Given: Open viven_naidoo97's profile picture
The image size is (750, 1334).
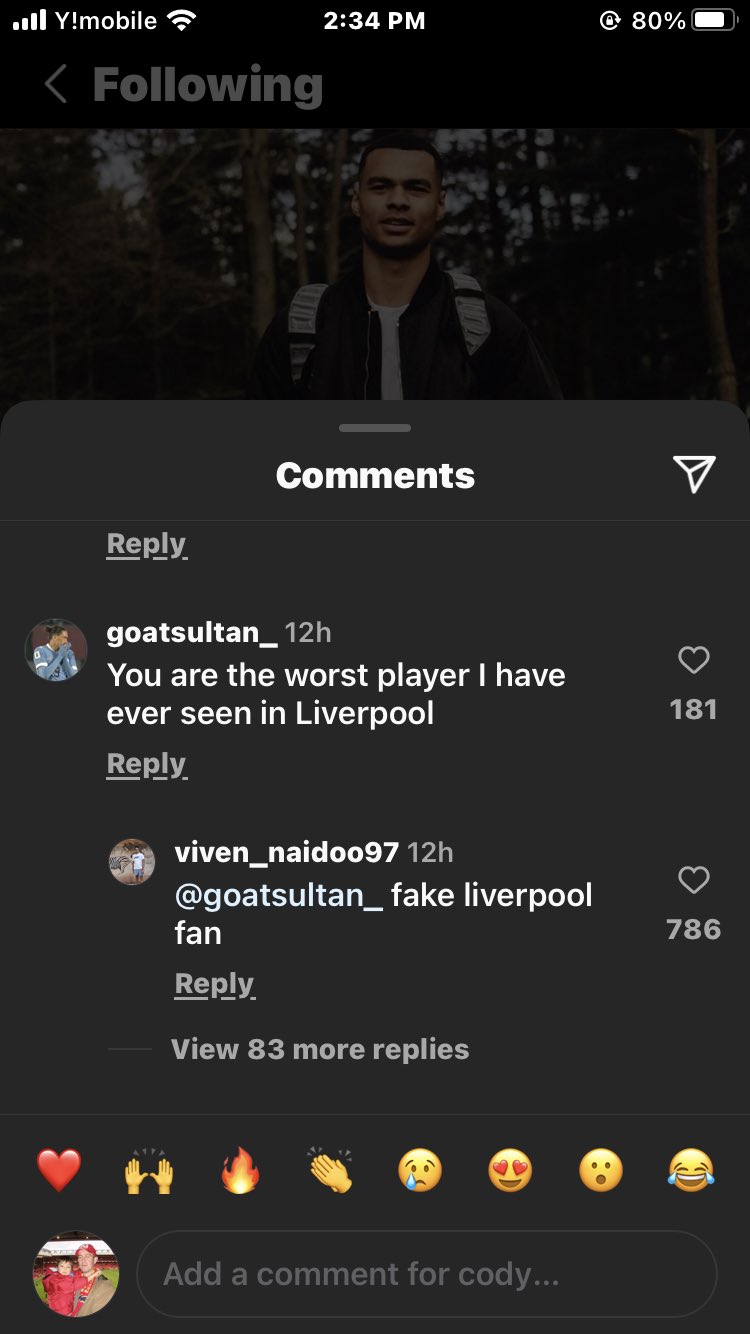Looking at the screenshot, I should (132, 862).
